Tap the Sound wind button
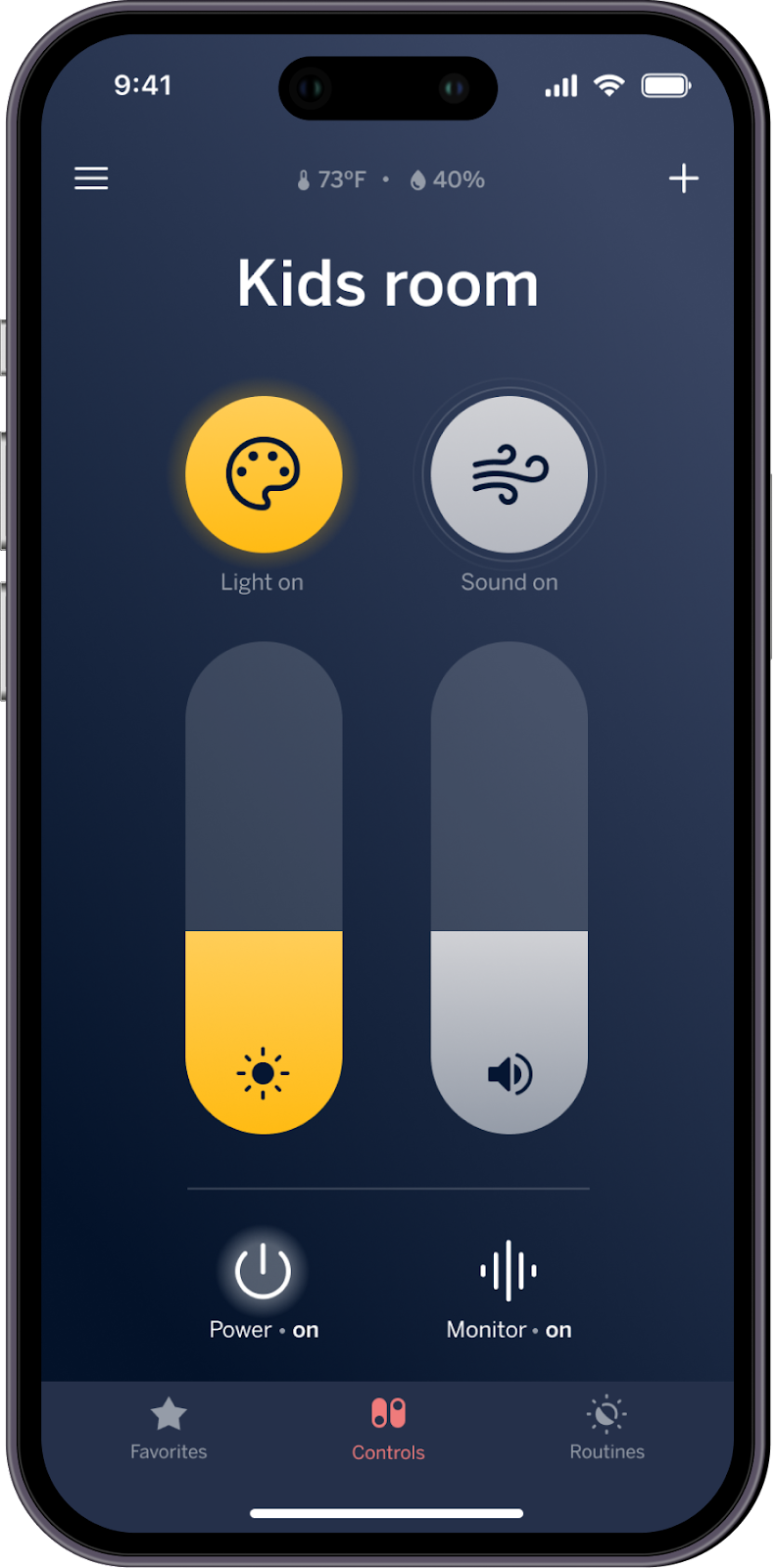Screen dimensions: 777x1568 click(510, 474)
